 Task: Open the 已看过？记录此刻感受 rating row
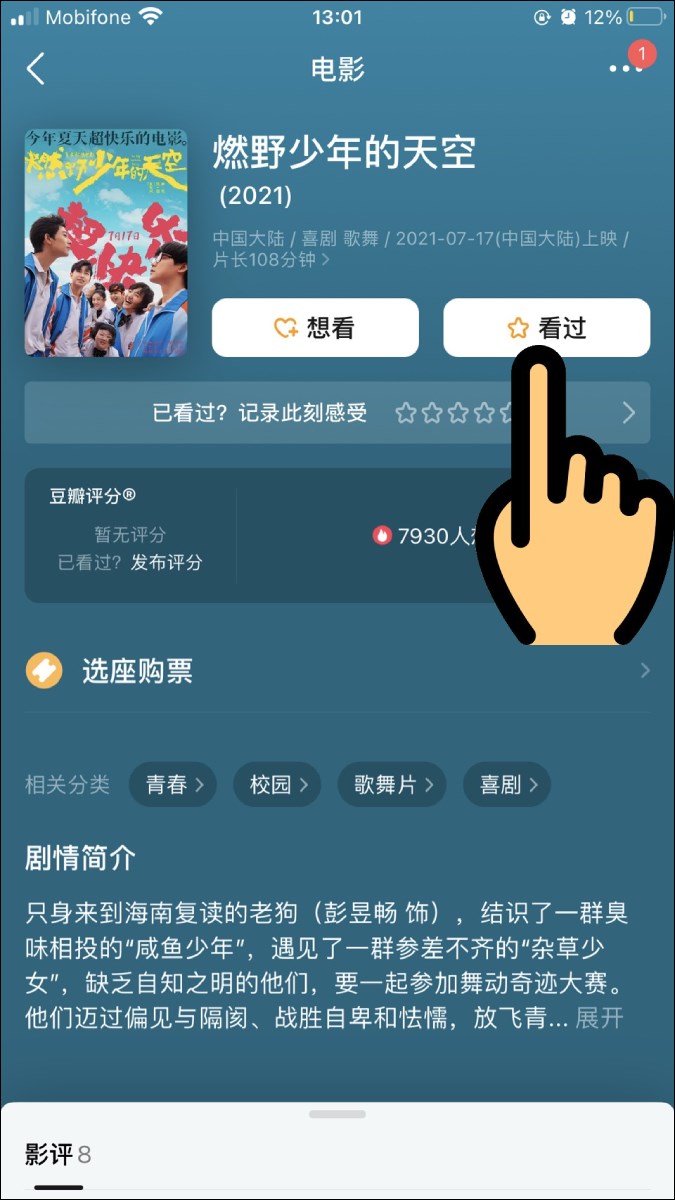pos(337,412)
